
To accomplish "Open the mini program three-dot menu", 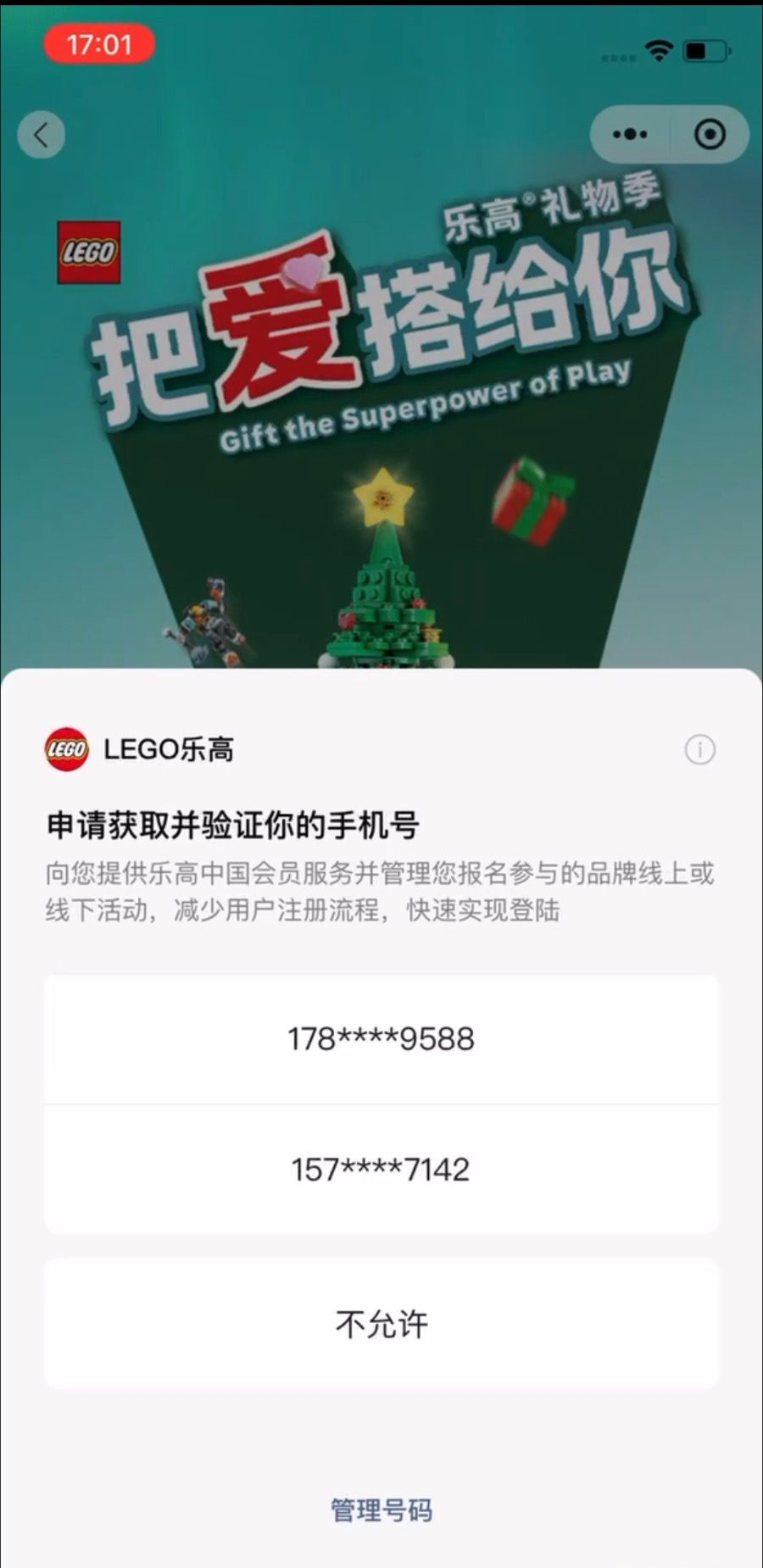I will click(629, 134).
